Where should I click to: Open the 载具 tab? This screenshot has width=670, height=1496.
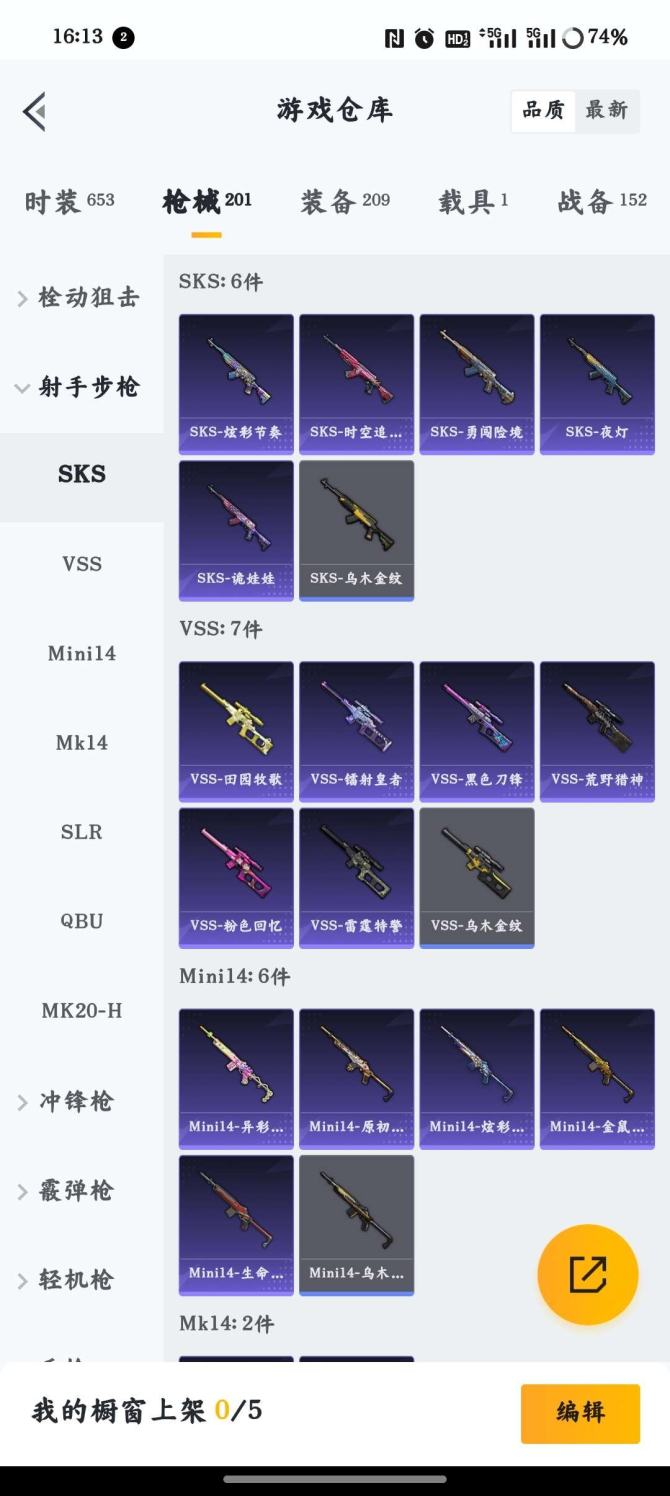[x=473, y=201]
